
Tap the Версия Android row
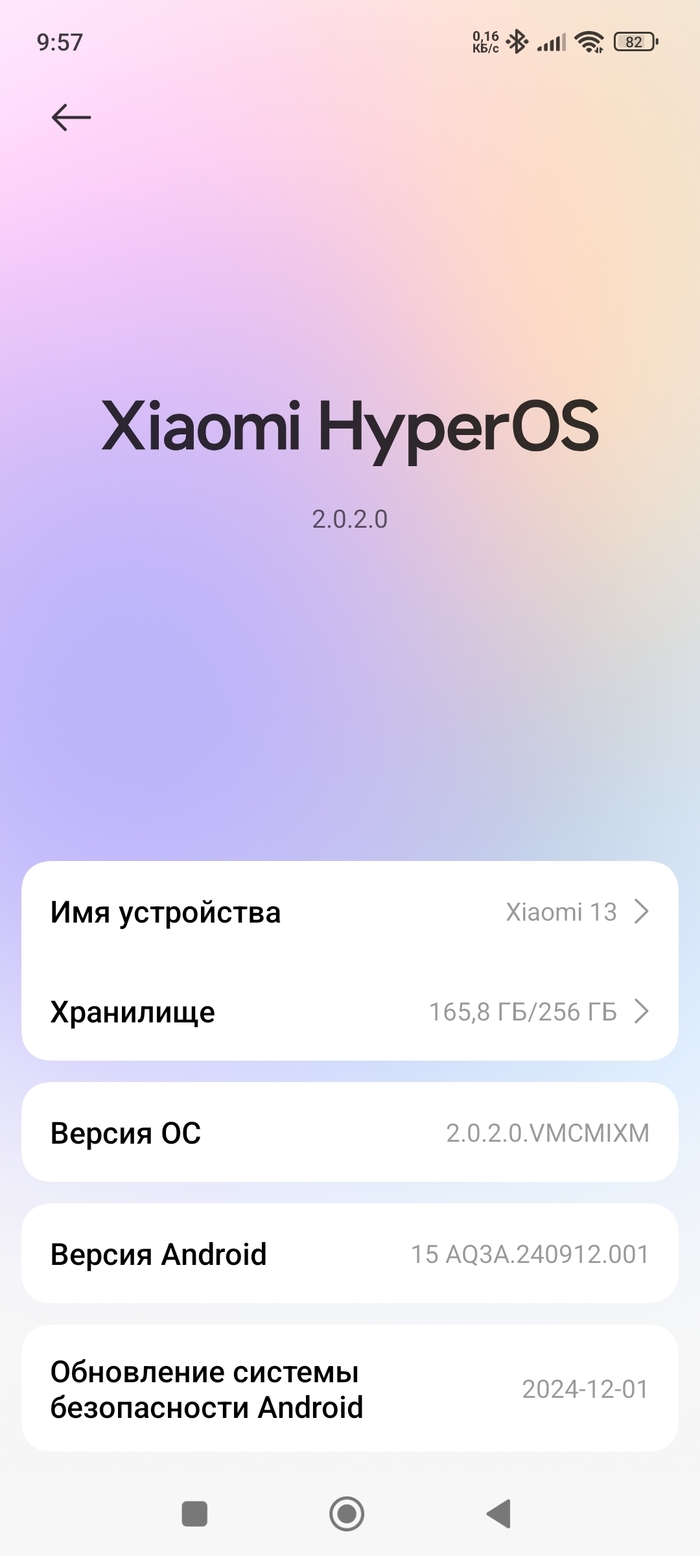pyautogui.click(x=349, y=1254)
